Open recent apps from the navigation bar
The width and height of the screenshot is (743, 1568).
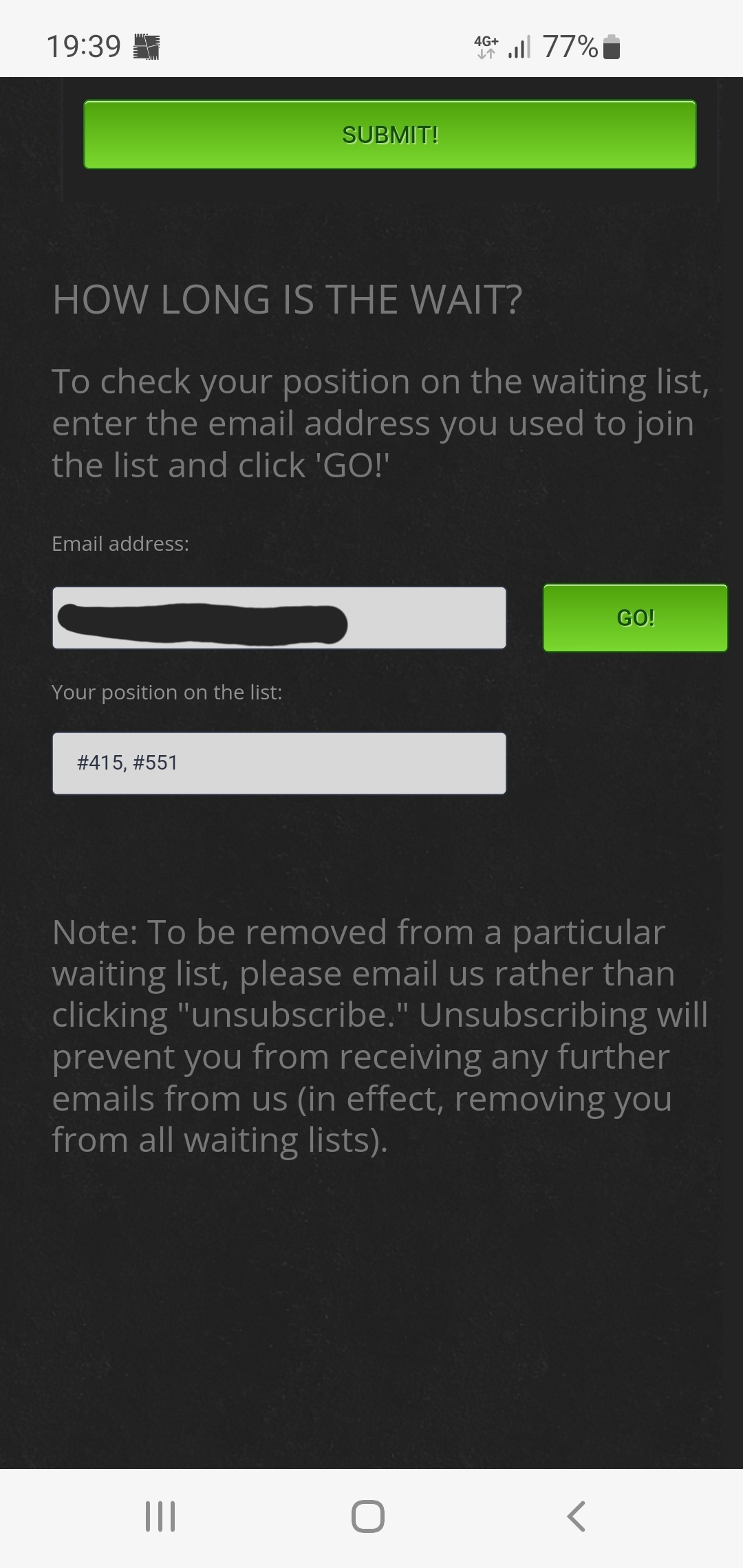160,1516
